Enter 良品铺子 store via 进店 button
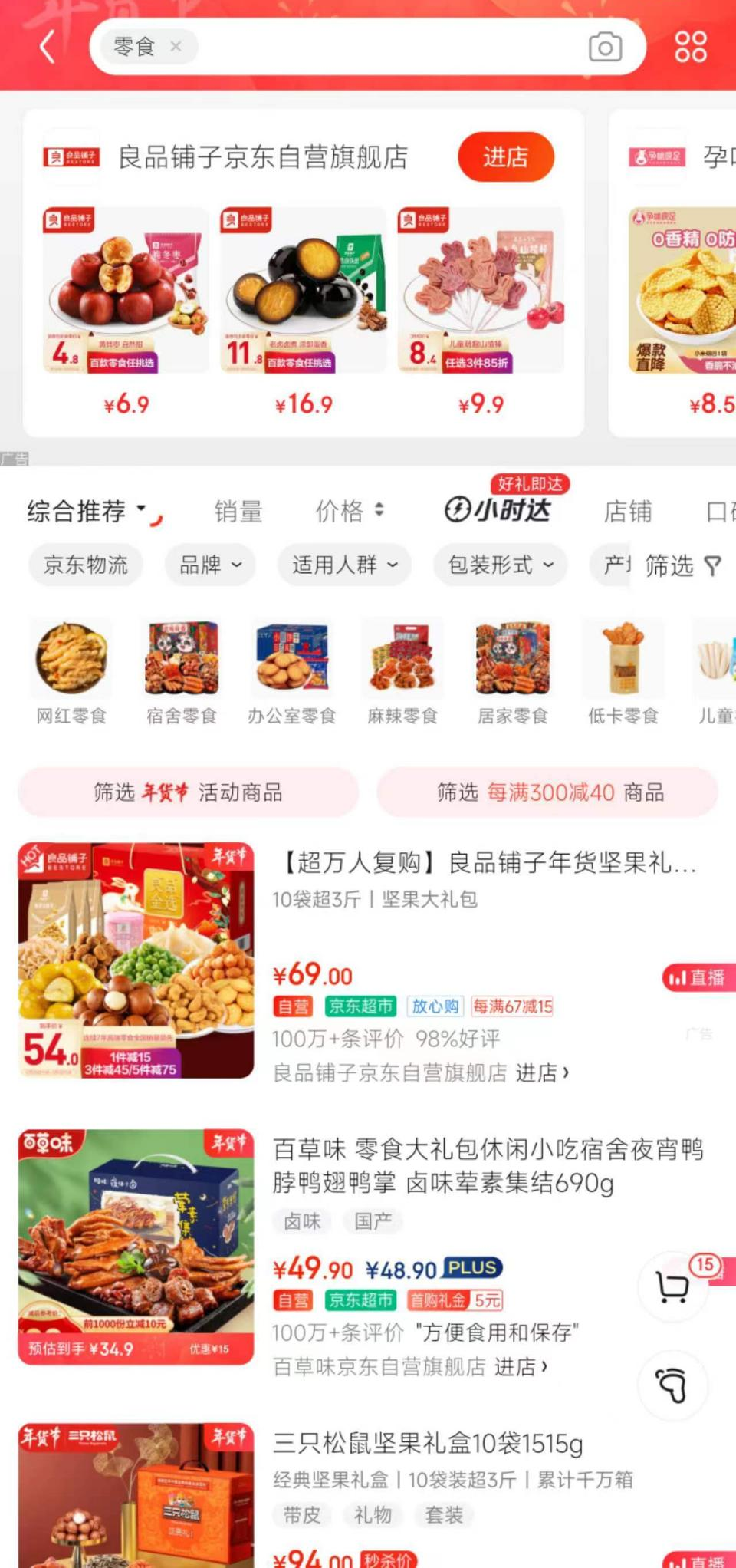The width and height of the screenshot is (736, 1568). pyautogui.click(x=505, y=157)
